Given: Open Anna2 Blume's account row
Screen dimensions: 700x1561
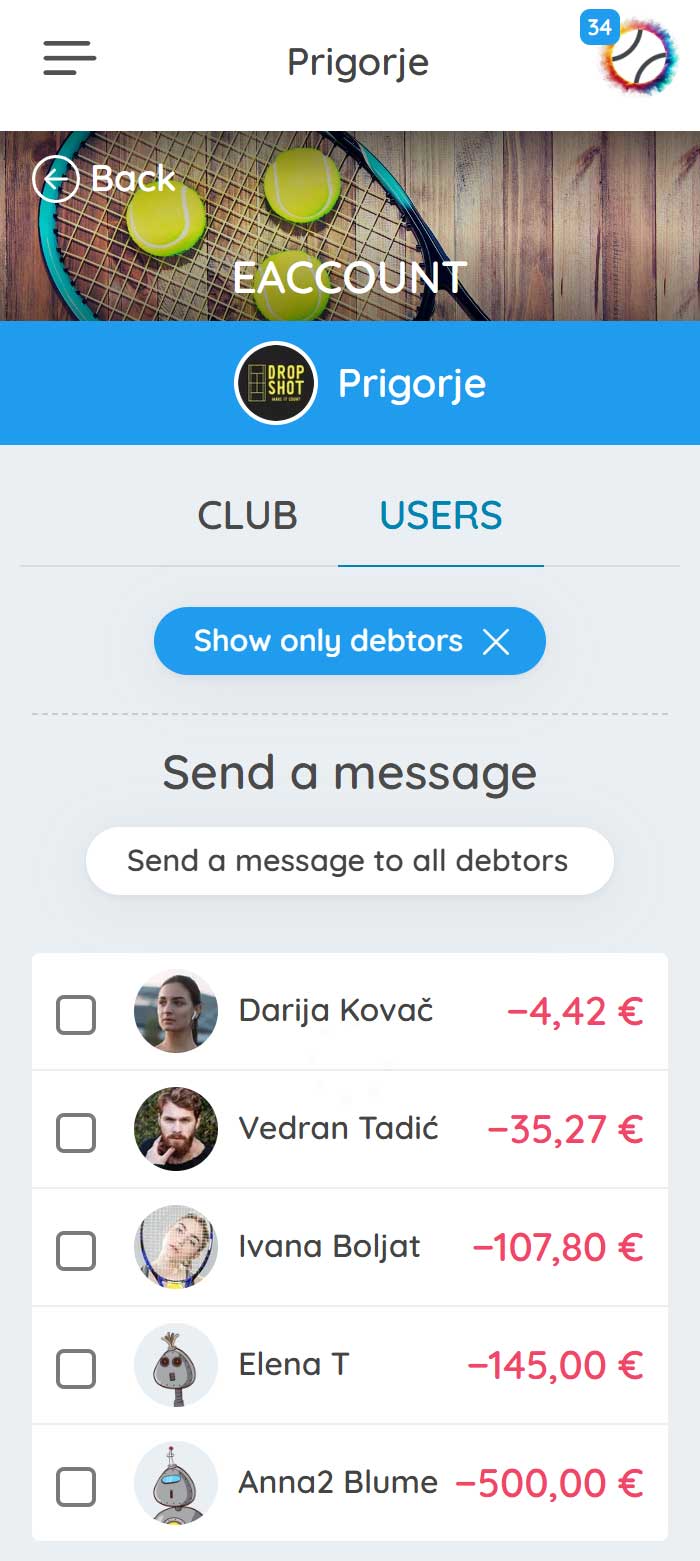Looking at the screenshot, I should (x=337, y=1483).
